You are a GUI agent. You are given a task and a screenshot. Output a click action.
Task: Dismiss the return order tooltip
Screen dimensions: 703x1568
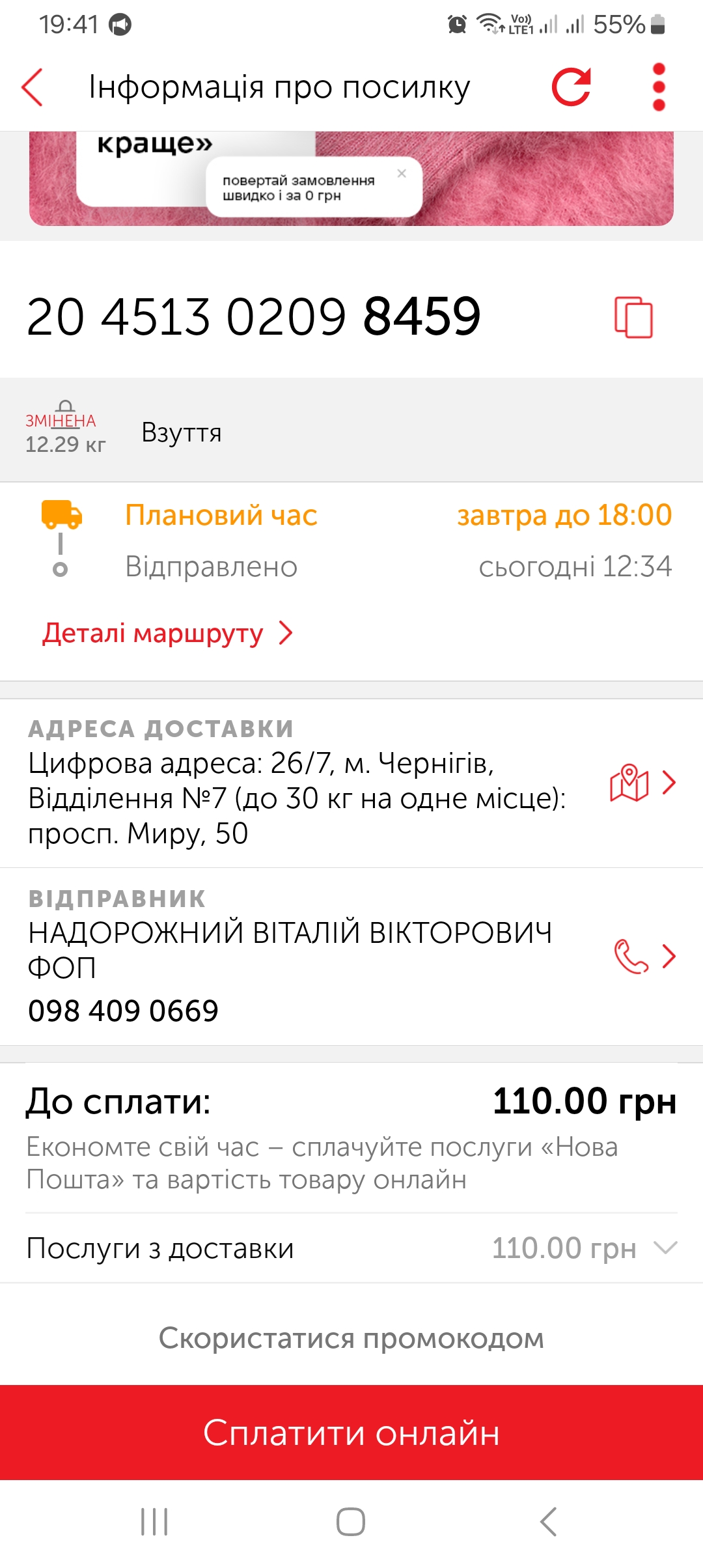click(402, 173)
